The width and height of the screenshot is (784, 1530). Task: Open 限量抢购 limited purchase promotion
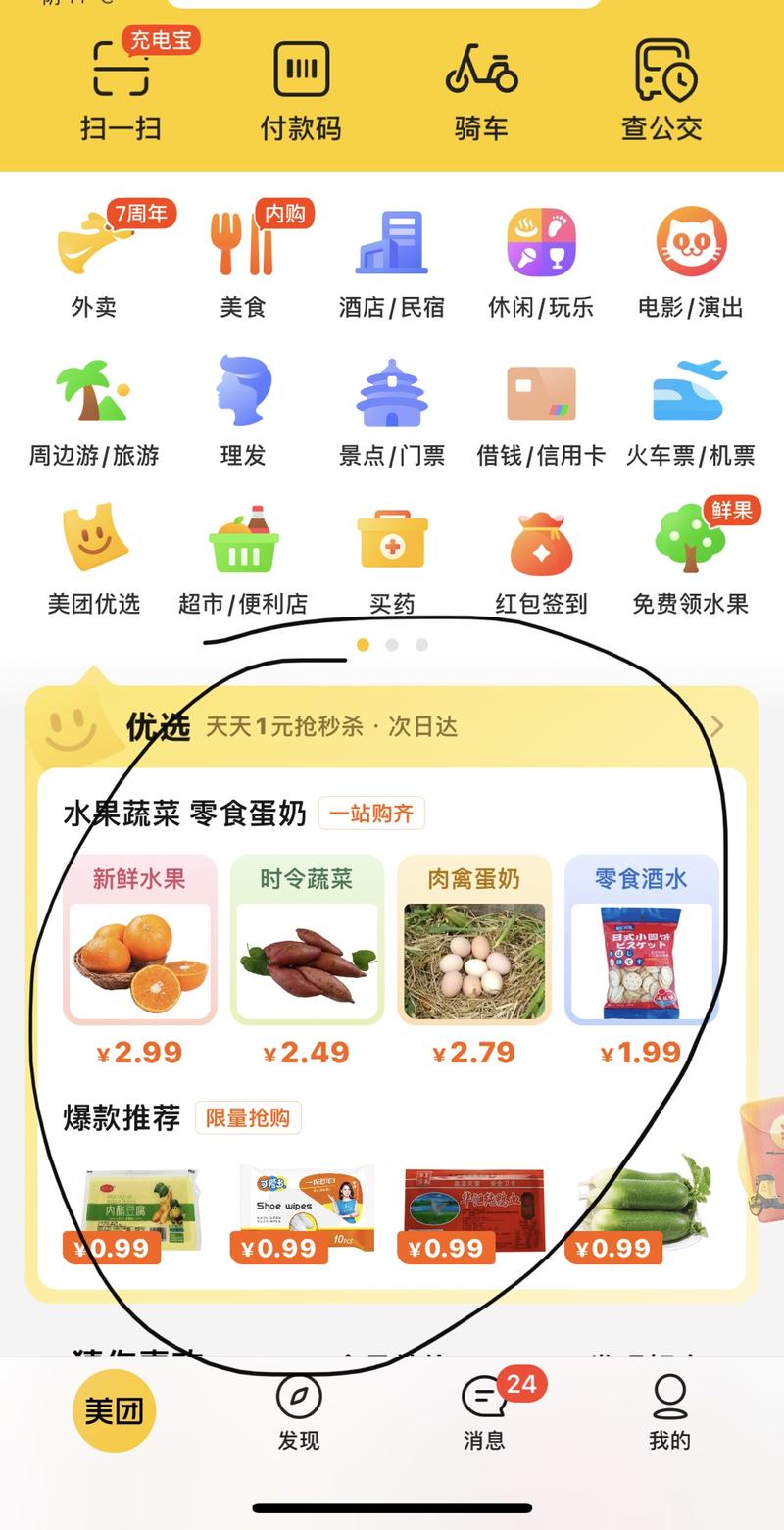(x=248, y=1118)
